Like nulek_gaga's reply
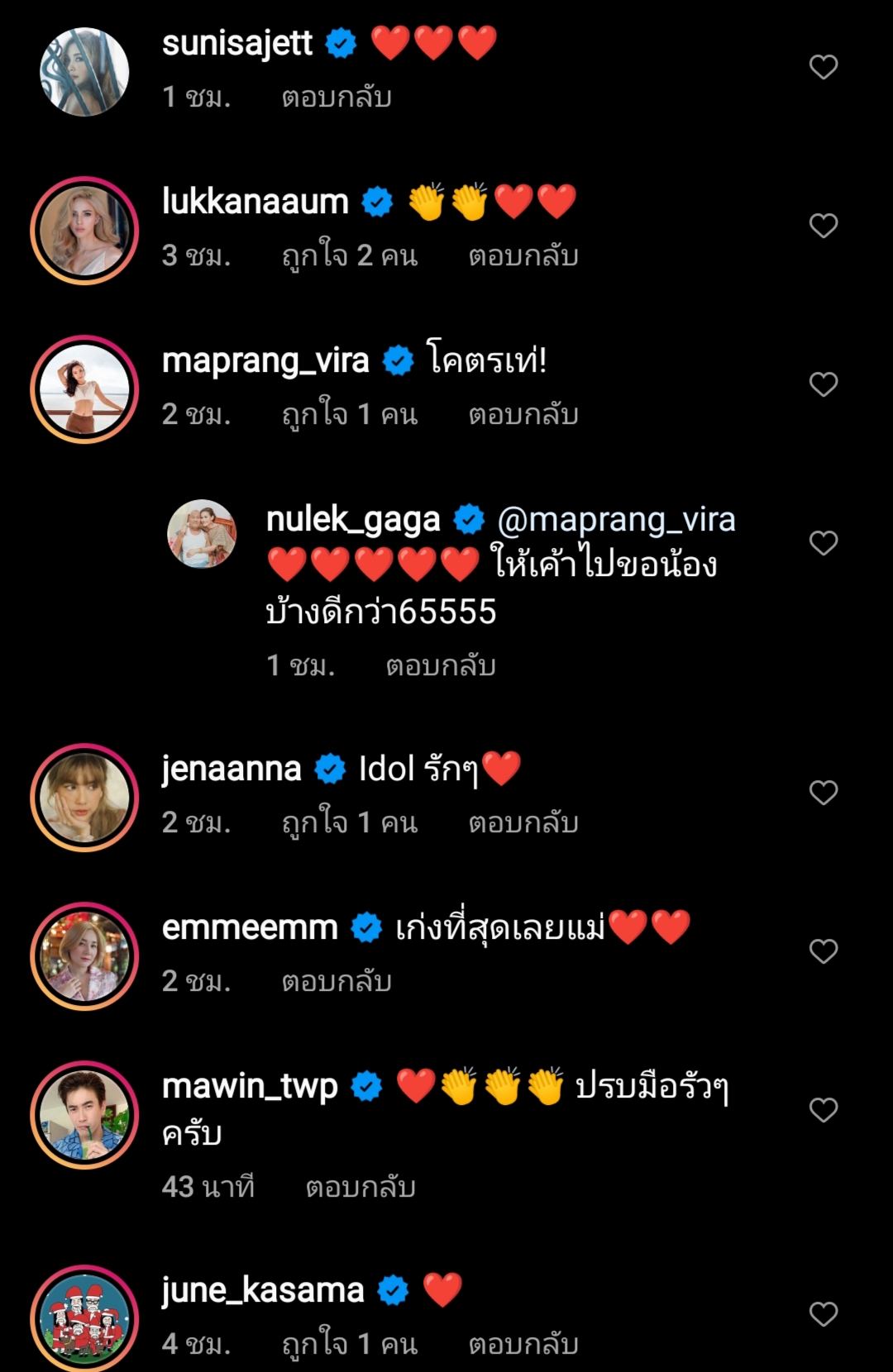The image size is (893, 1372). point(823,543)
